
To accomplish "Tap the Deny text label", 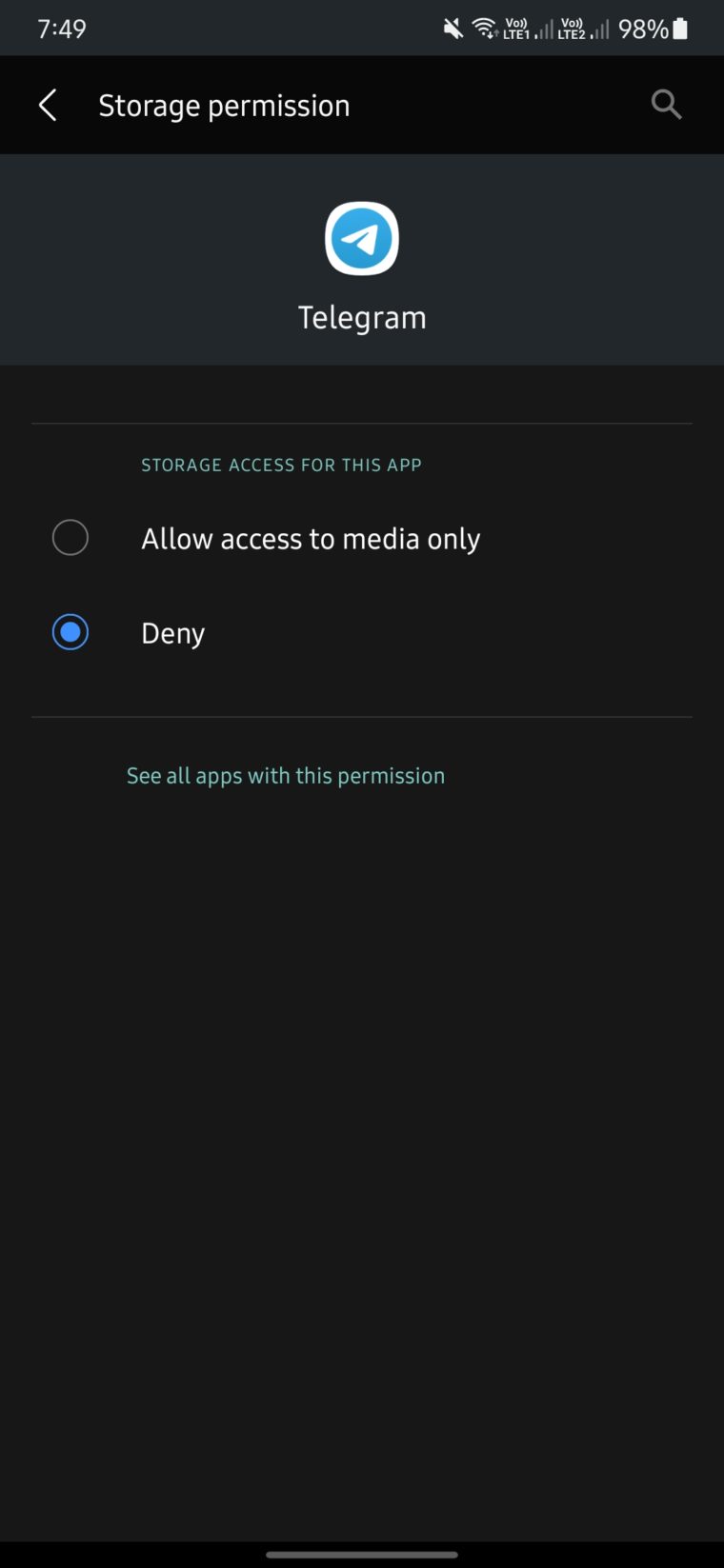I will coord(172,632).
